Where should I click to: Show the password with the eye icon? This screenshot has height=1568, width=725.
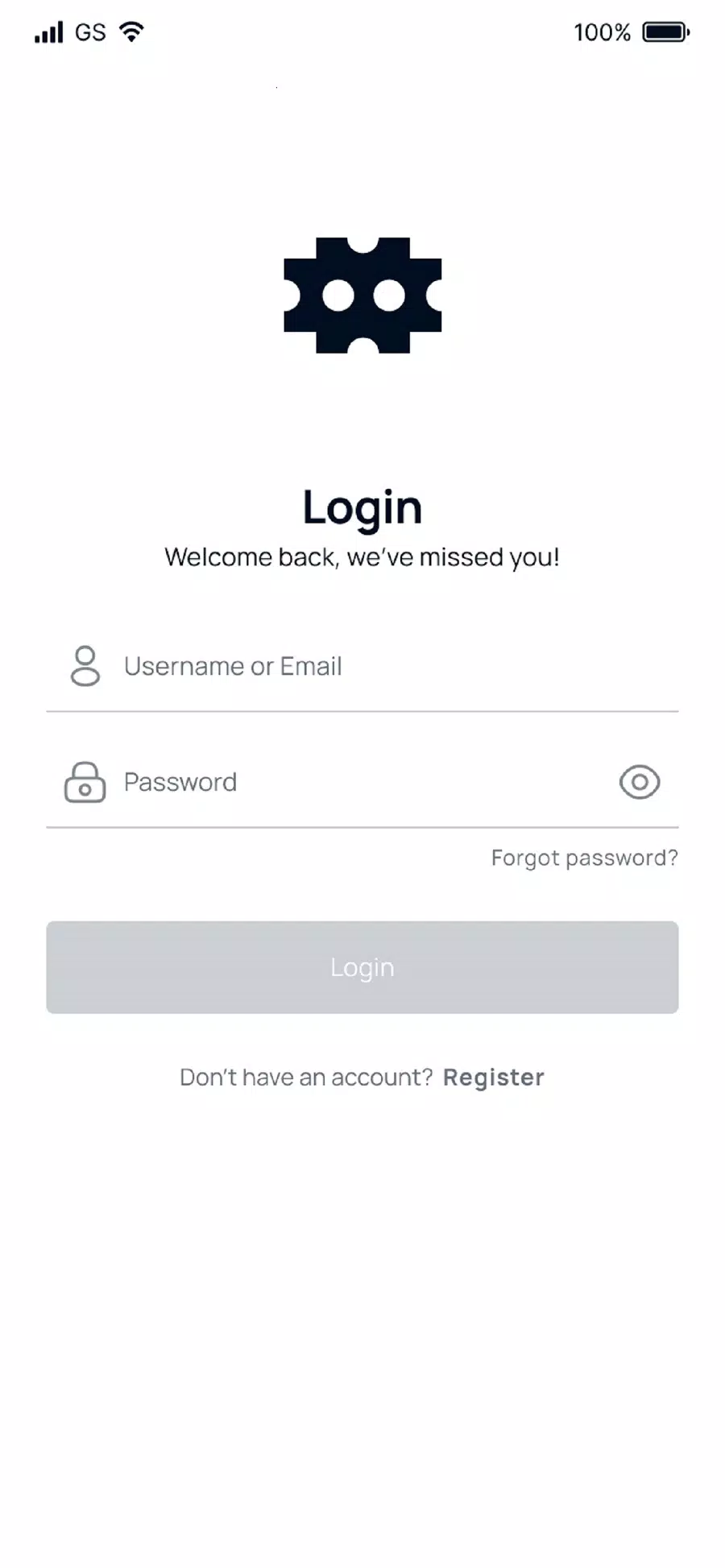coord(640,783)
